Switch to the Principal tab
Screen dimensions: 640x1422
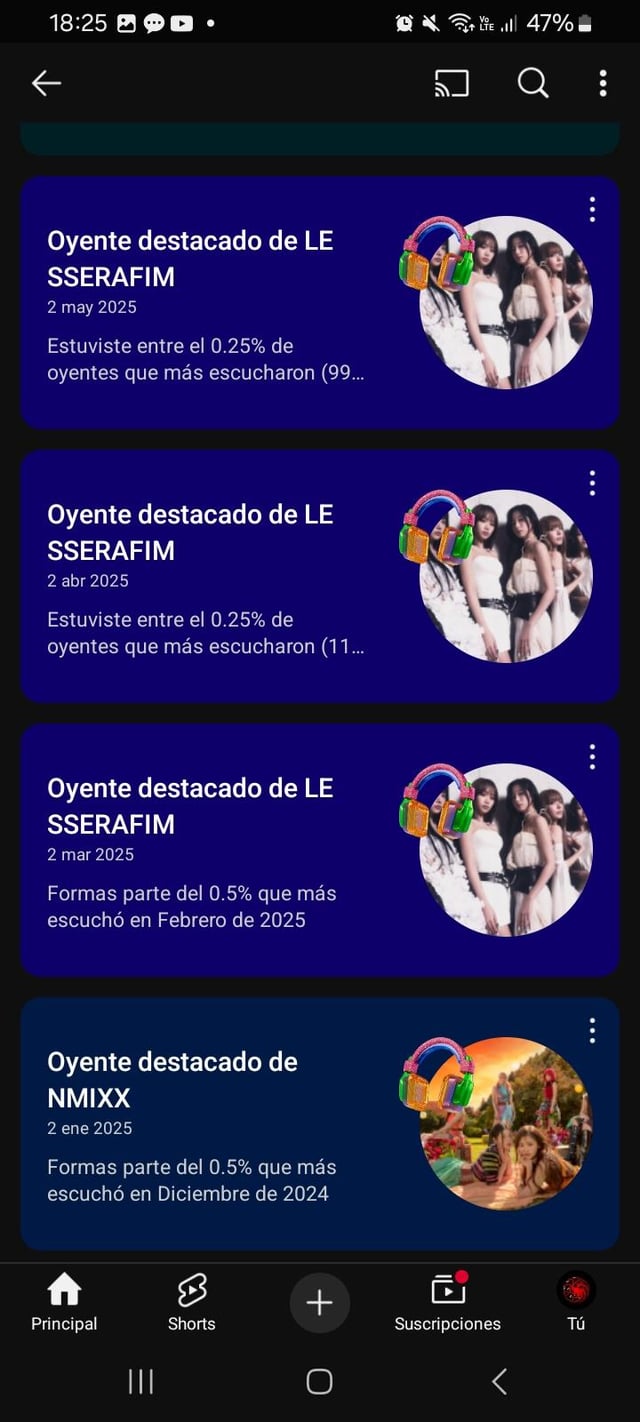click(64, 1303)
